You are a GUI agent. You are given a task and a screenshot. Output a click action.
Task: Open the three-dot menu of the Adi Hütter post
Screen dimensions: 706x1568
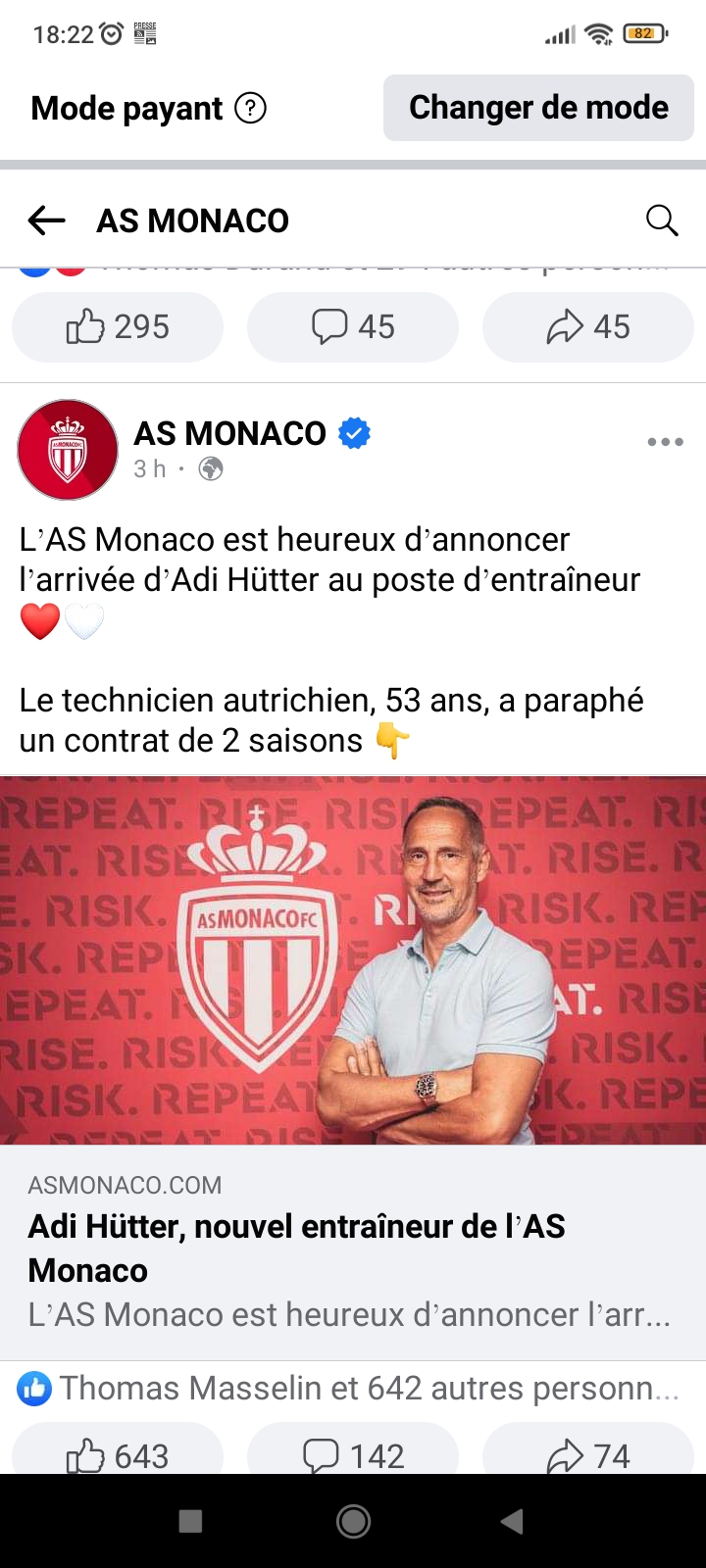pos(665,442)
